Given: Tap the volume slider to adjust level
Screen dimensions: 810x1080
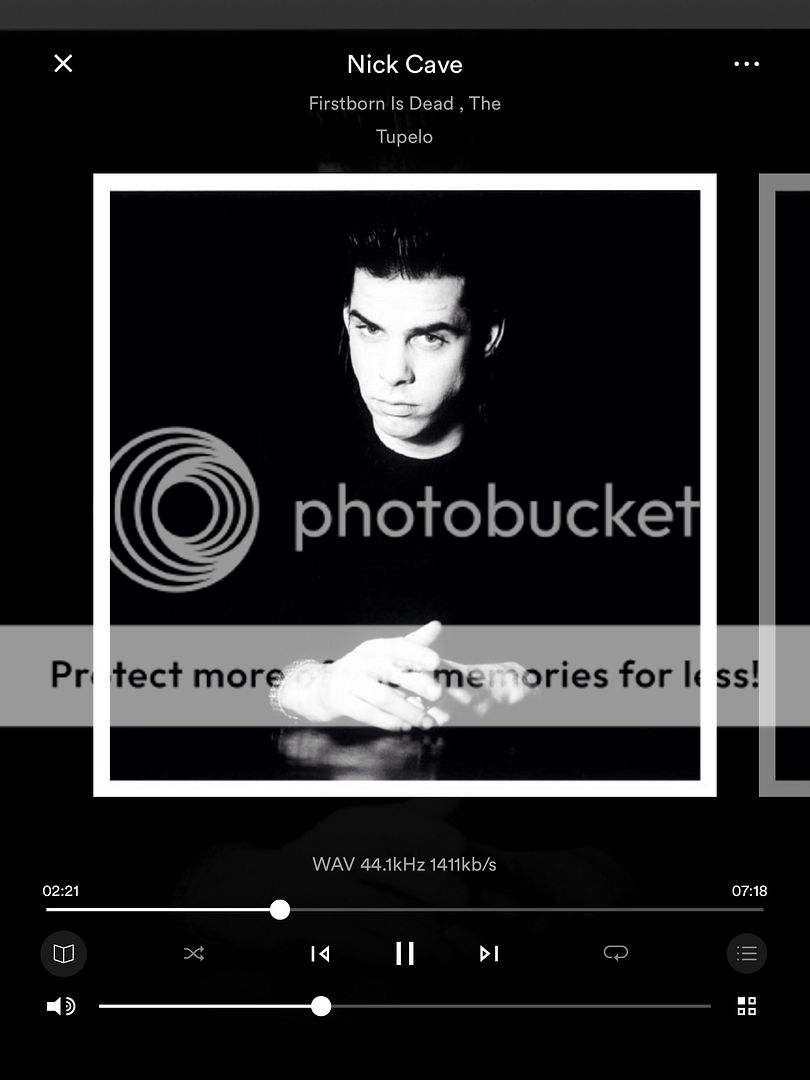Looking at the screenshot, I should pyautogui.click(x=500, y=1006).
